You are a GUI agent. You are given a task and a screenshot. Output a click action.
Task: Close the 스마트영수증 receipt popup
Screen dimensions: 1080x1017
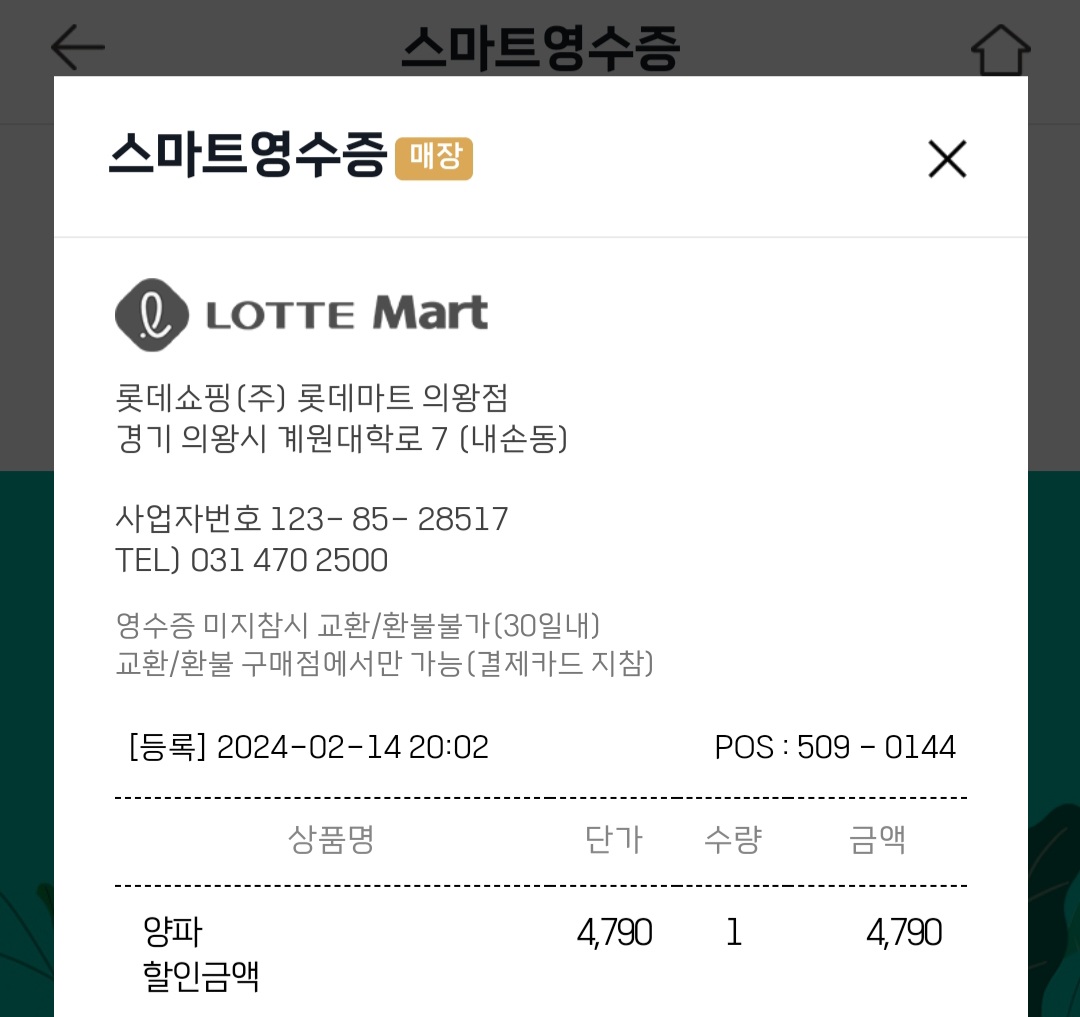pyautogui.click(x=946, y=159)
